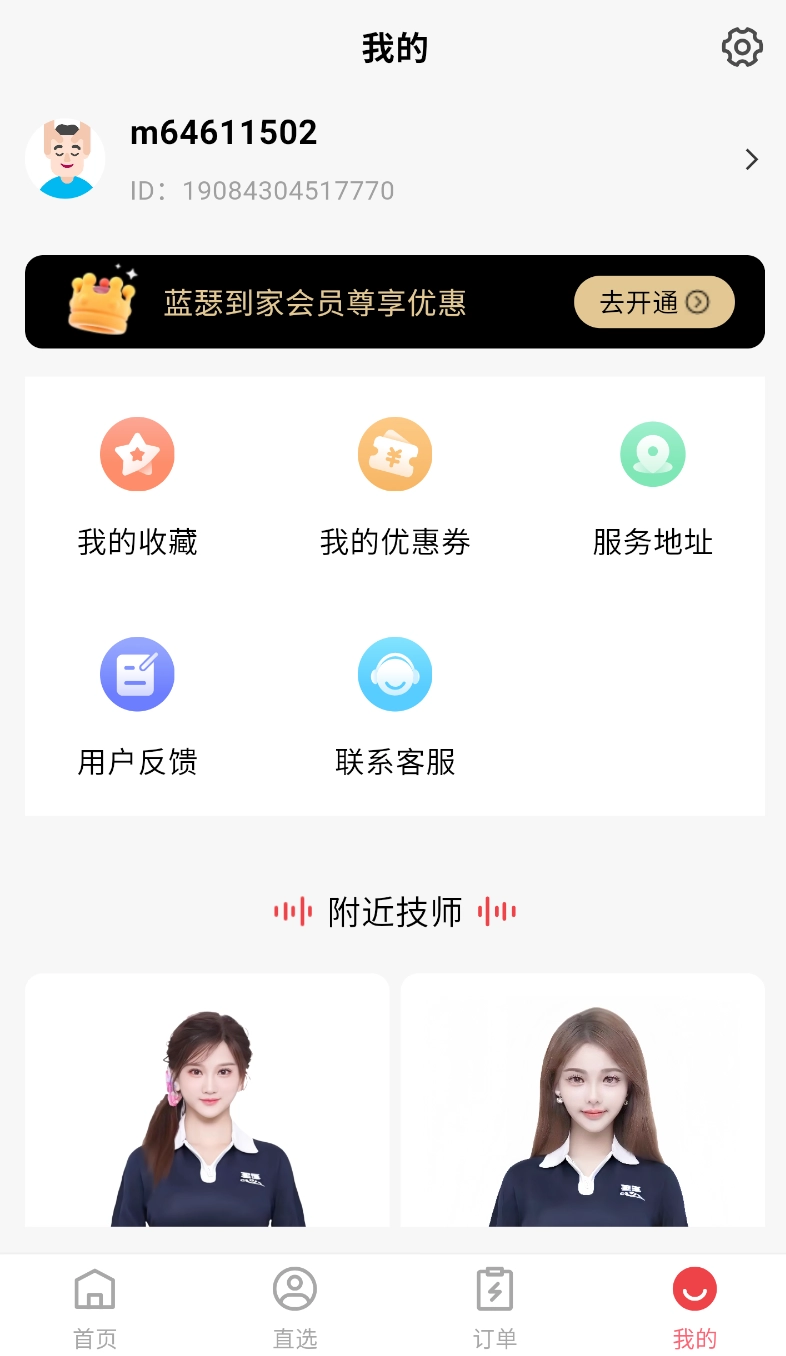Switch to the 我的 tab
The image size is (786, 1356).
coord(694,1305)
